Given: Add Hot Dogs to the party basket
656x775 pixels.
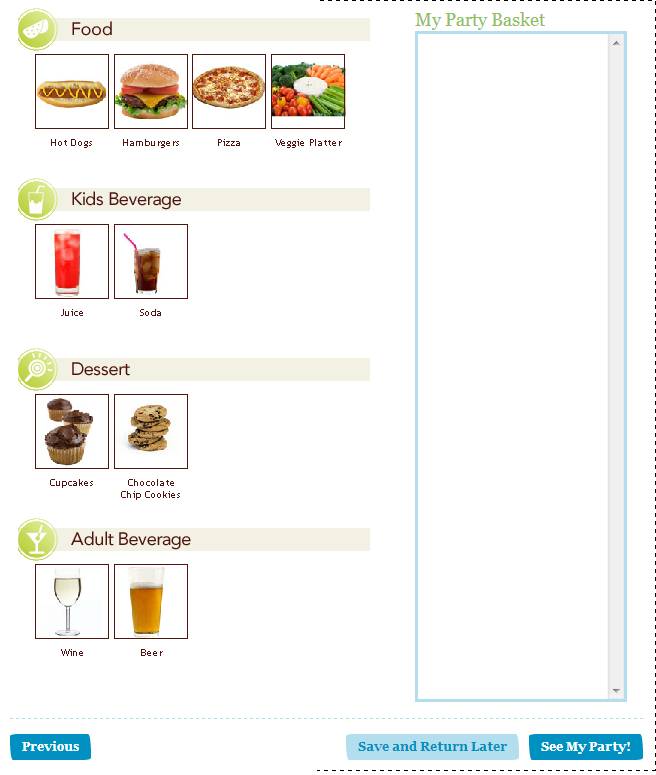Looking at the screenshot, I should click(72, 92).
